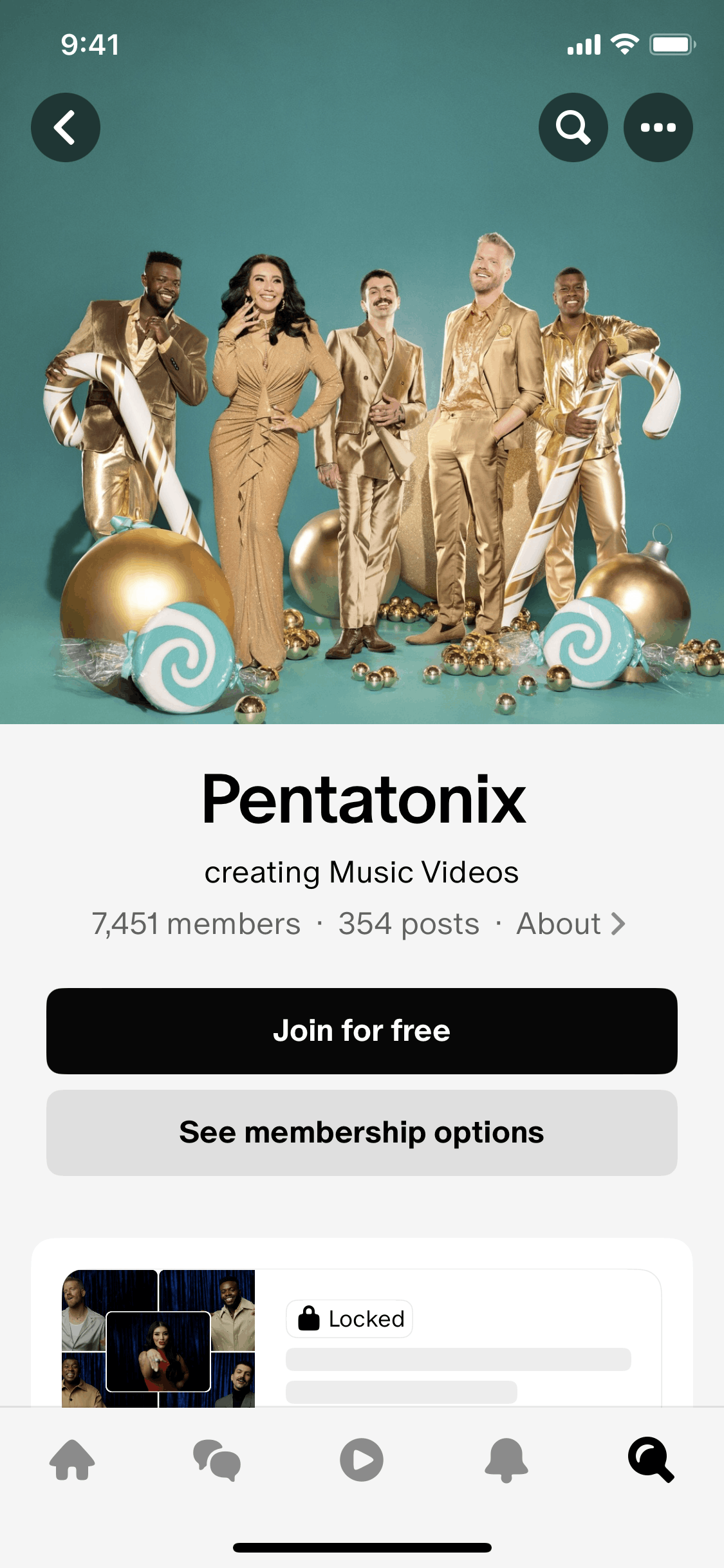This screenshot has width=724, height=1568.
Task: Open the three-dot overflow menu
Action: pos(658,127)
